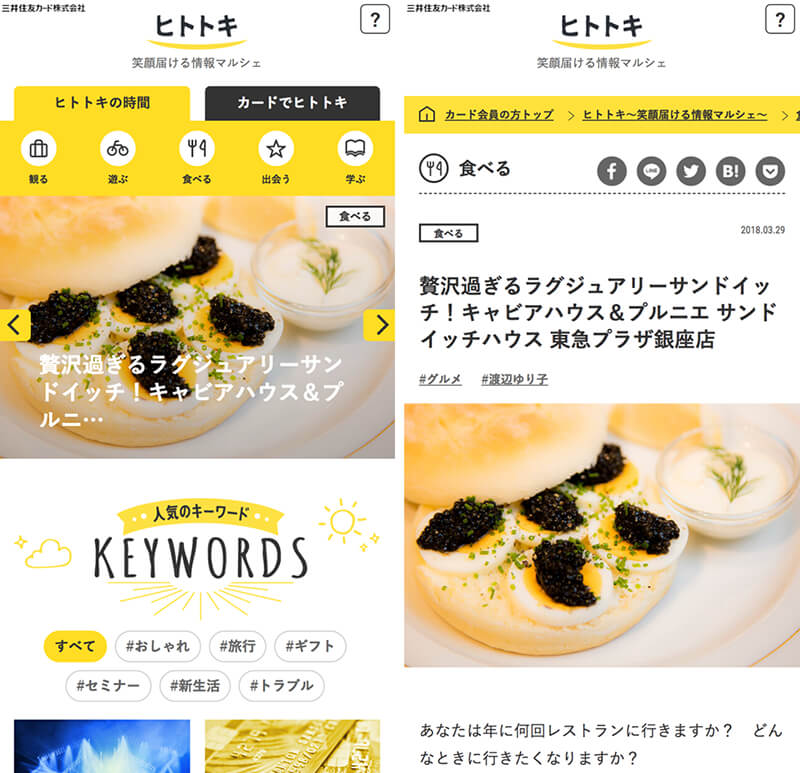This screenshot has height=773, width=800.
Task: Filter by #トラブル keyword
Action: pyautogui.click(x=281, y=685)
